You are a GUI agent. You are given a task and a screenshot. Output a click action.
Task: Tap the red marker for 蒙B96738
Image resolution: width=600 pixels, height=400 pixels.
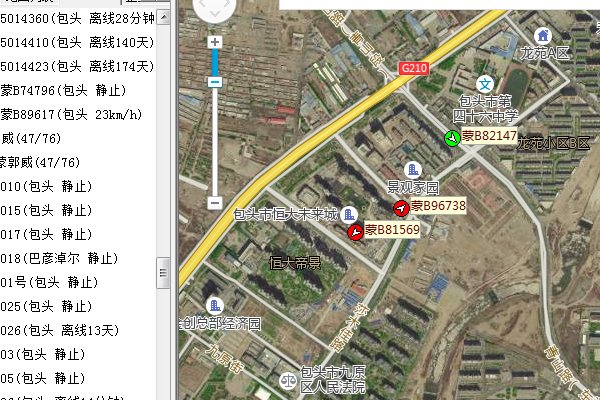pos(402,208)
